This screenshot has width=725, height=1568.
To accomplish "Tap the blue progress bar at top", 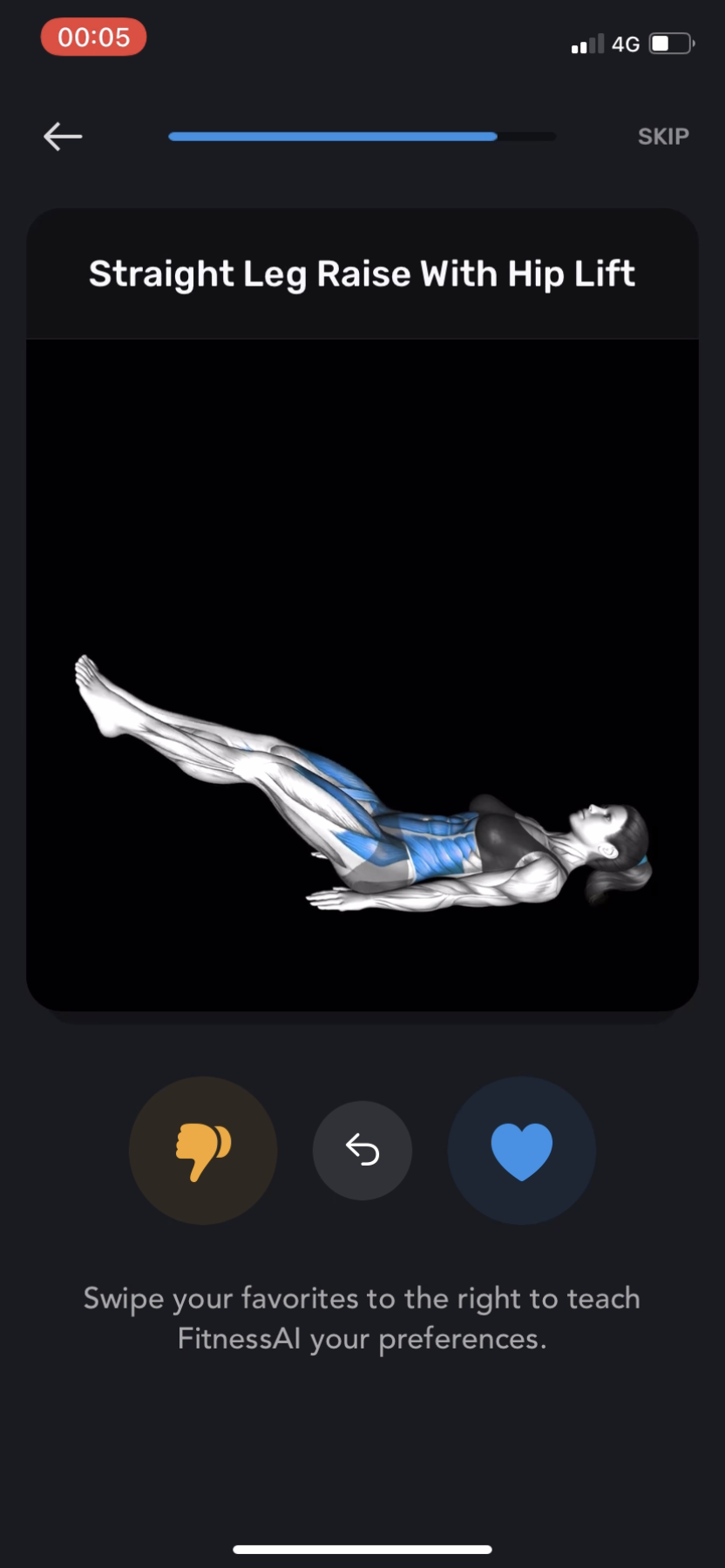I will tap(331, 136).
